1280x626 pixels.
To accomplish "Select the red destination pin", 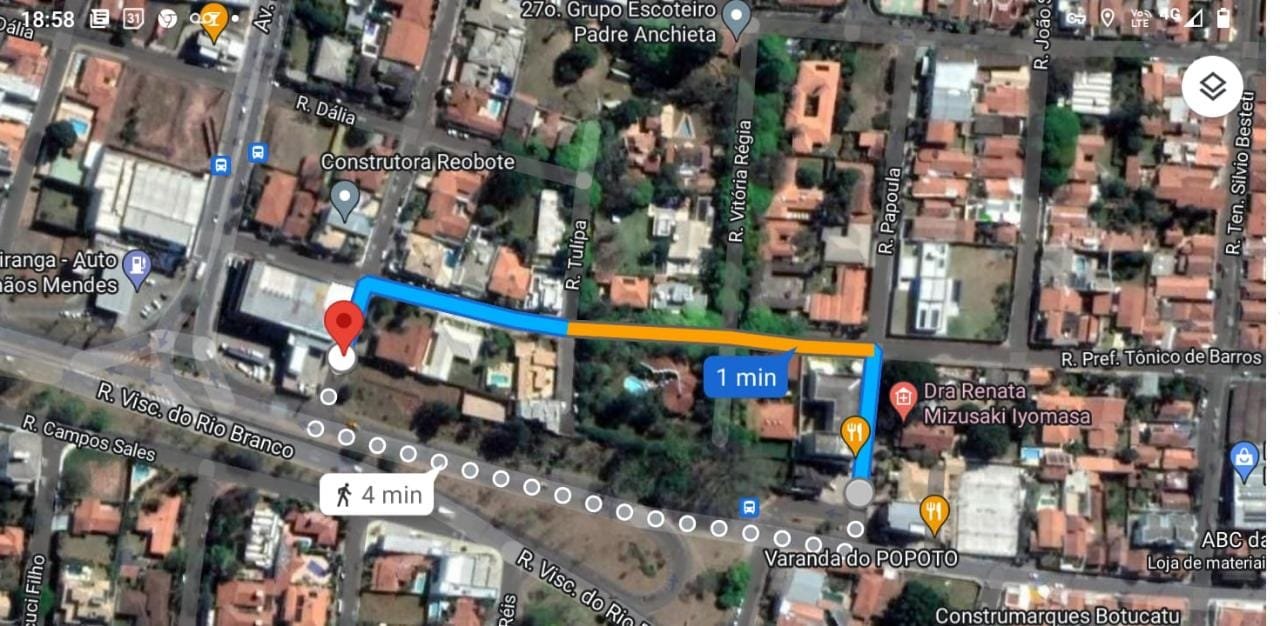I will pos(345,325).
